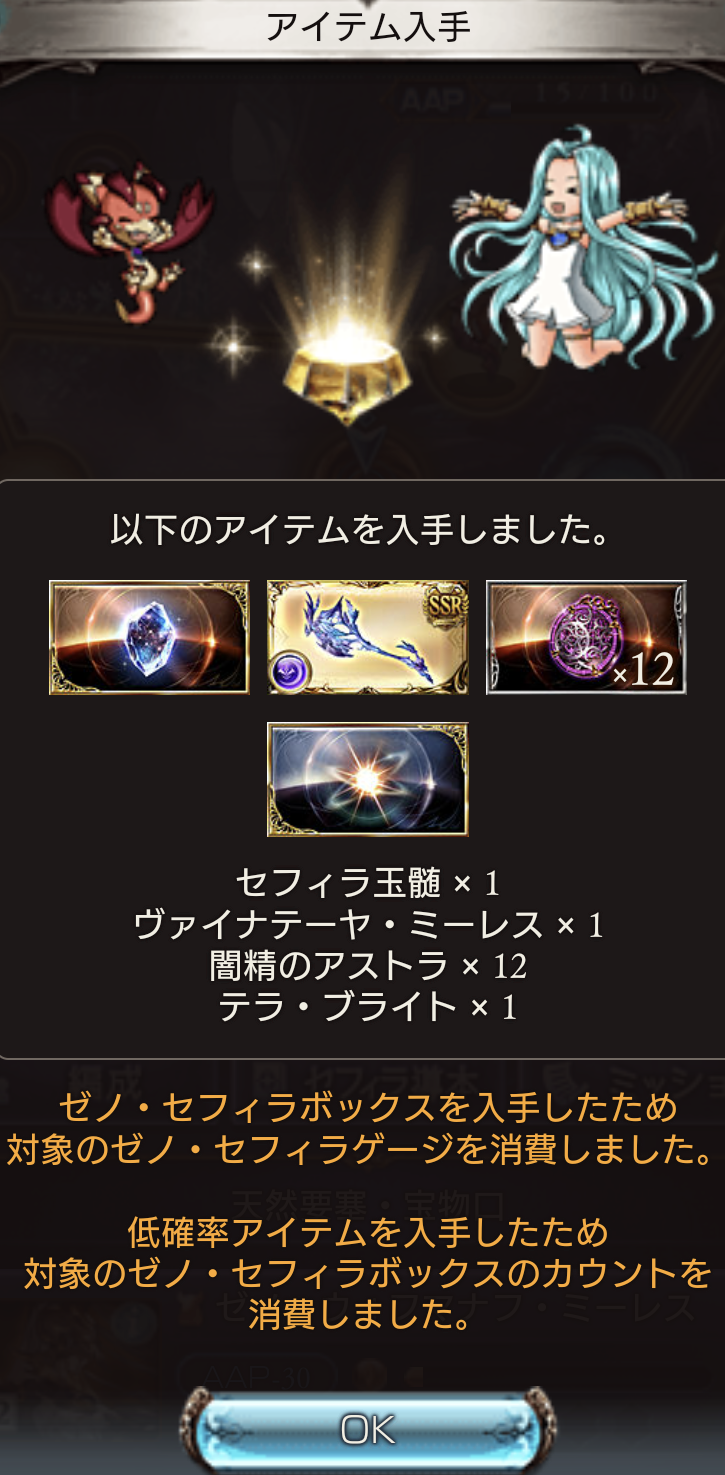725x1475 pixels.
Task: View the テラ・ブライト item thumbnail
Action: coord(367,779)
